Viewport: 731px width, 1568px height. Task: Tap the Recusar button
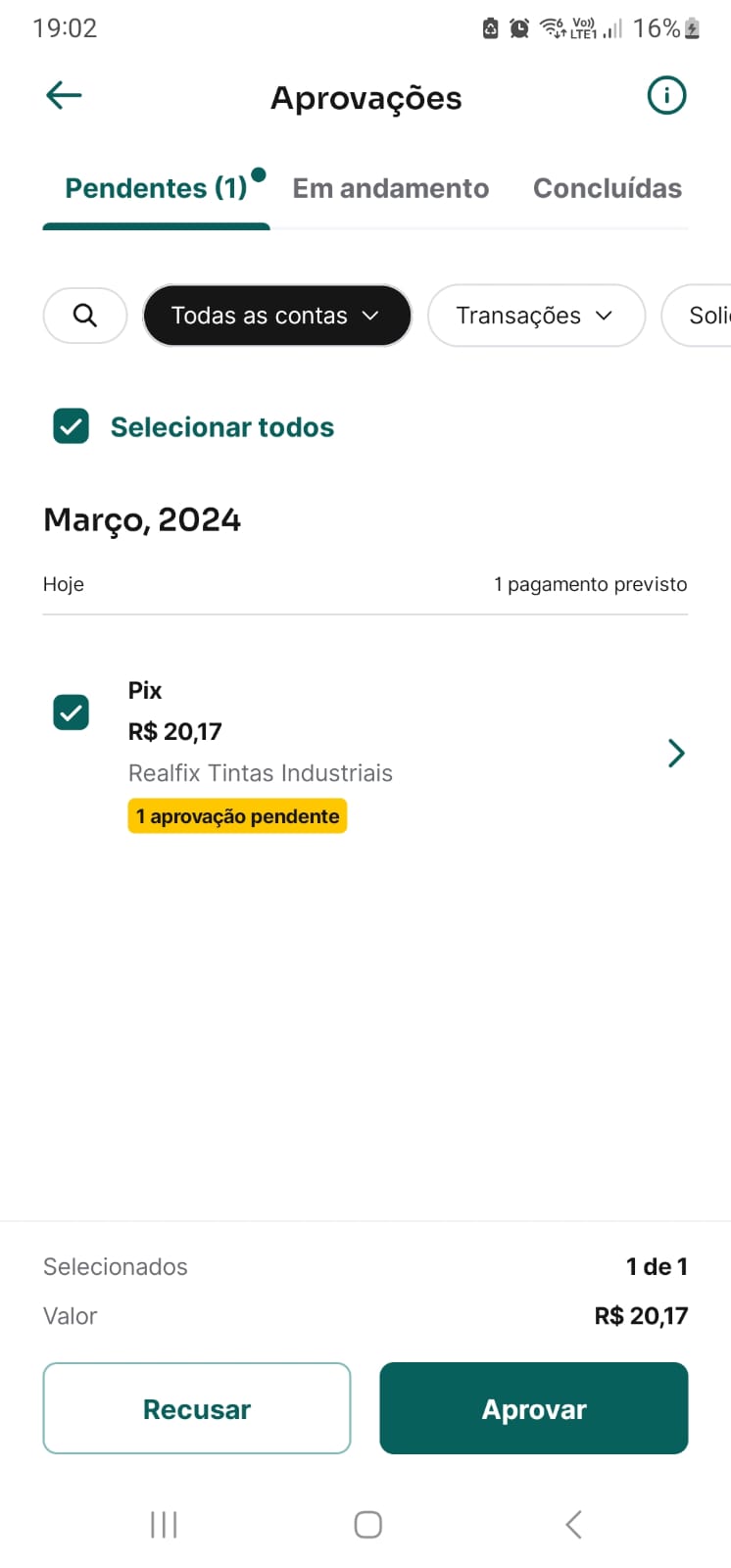(x=197, y=1408)
